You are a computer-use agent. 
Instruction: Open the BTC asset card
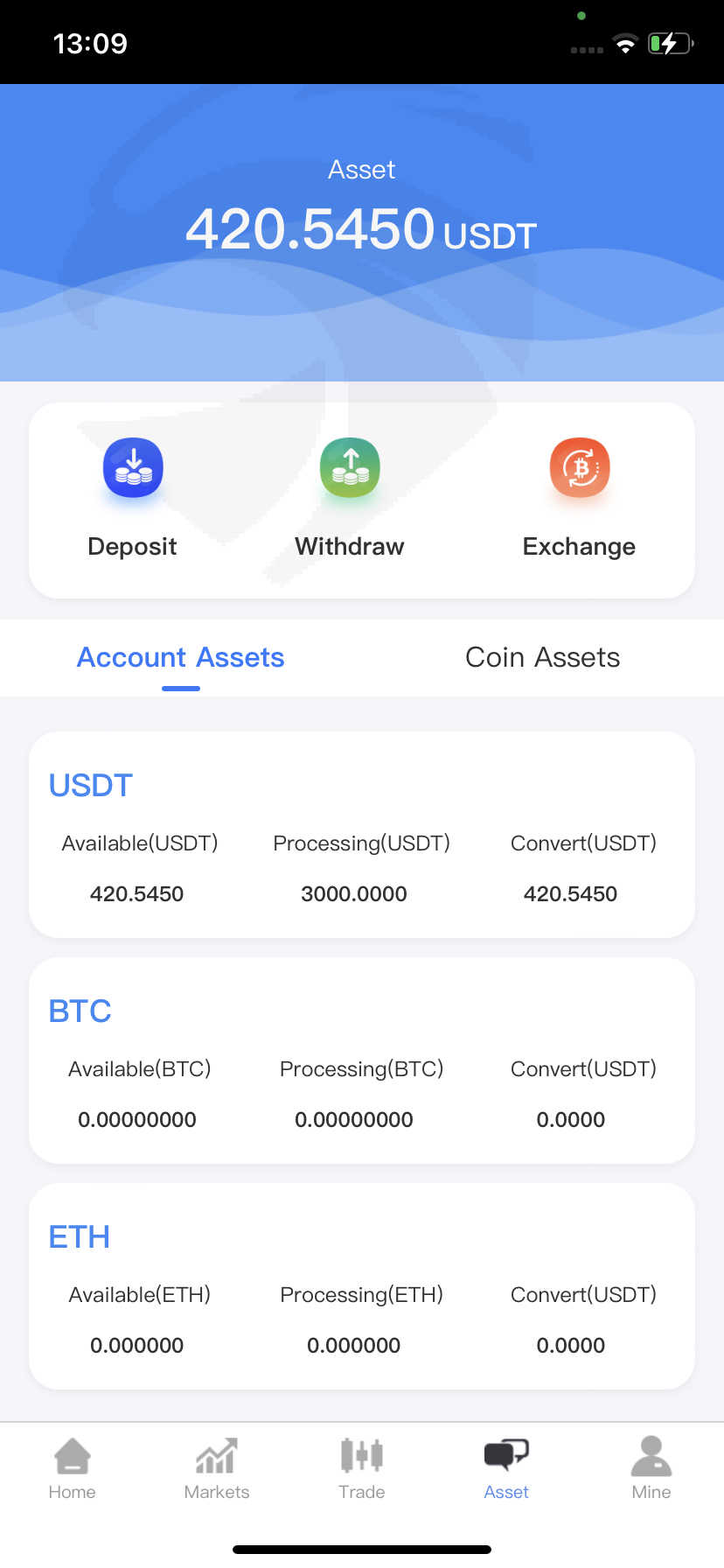(x=362, y=1060)
